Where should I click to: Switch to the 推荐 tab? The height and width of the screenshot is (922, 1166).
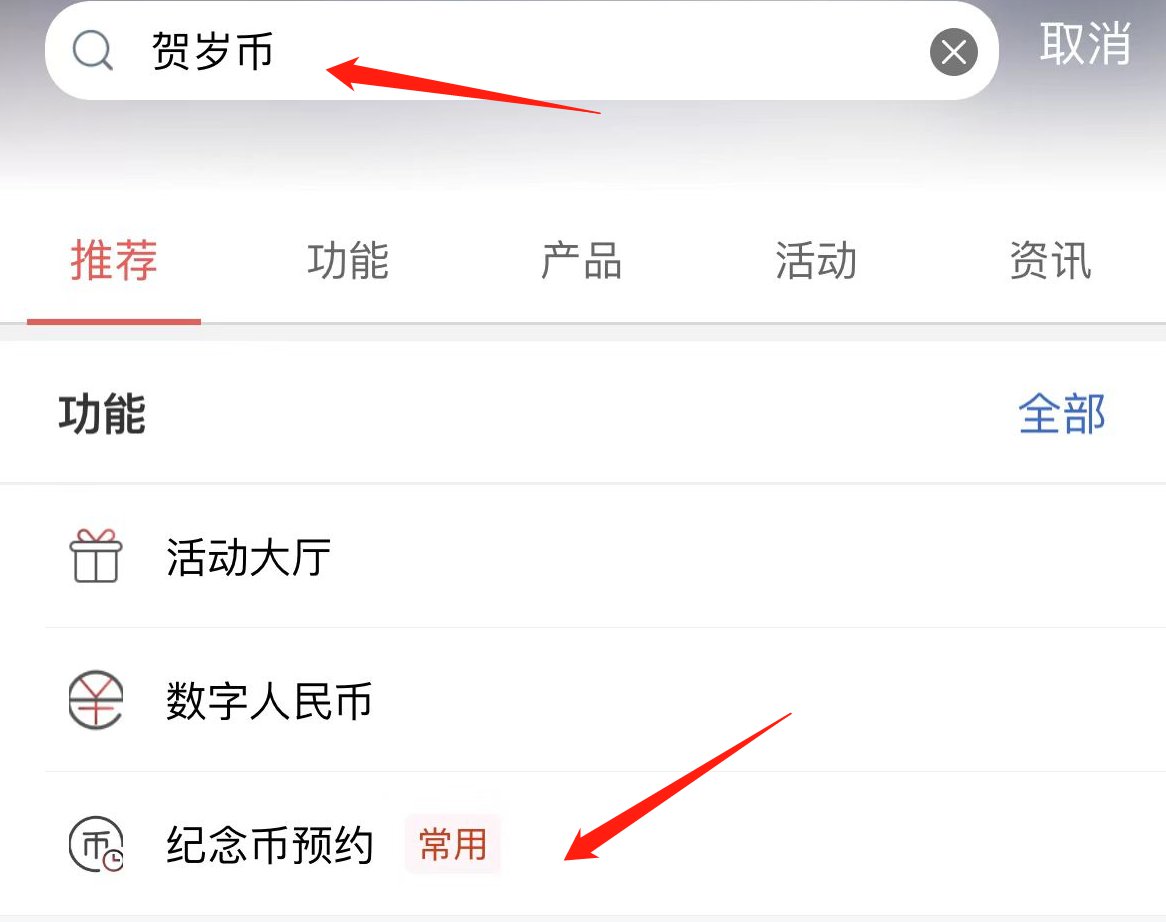click(114, 261)
